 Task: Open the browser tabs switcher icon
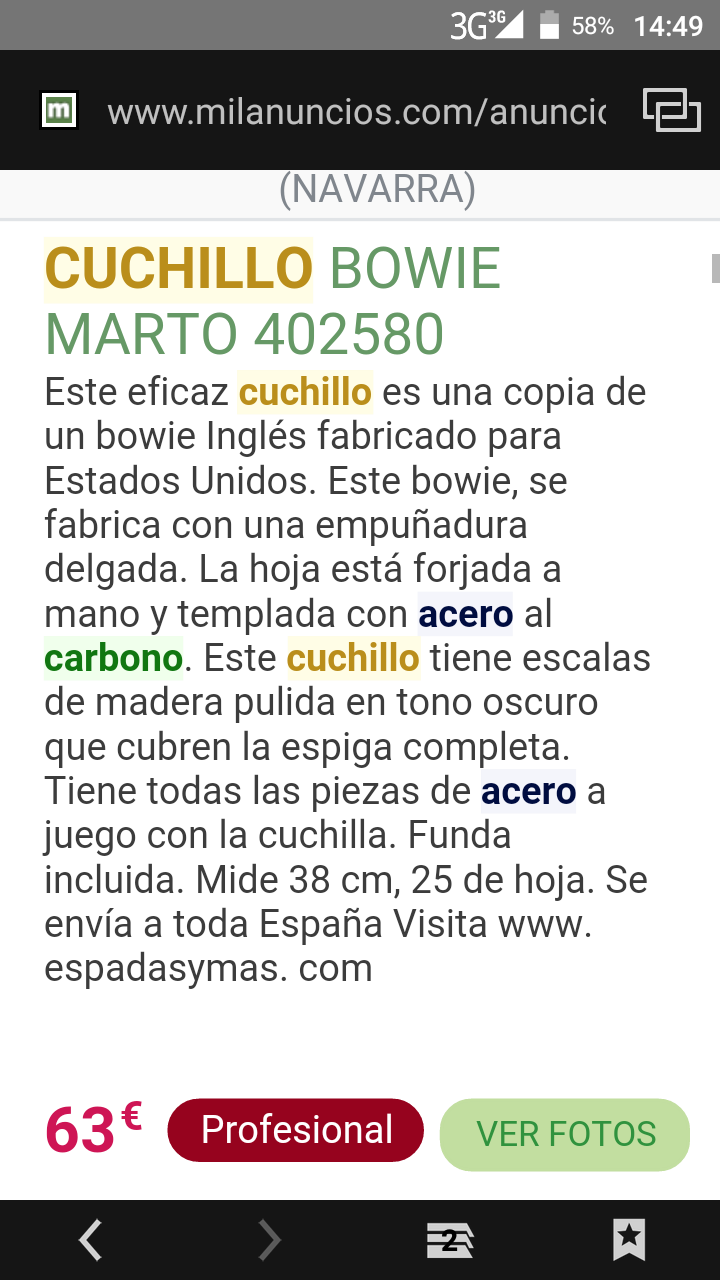click(x=671, y=110)
